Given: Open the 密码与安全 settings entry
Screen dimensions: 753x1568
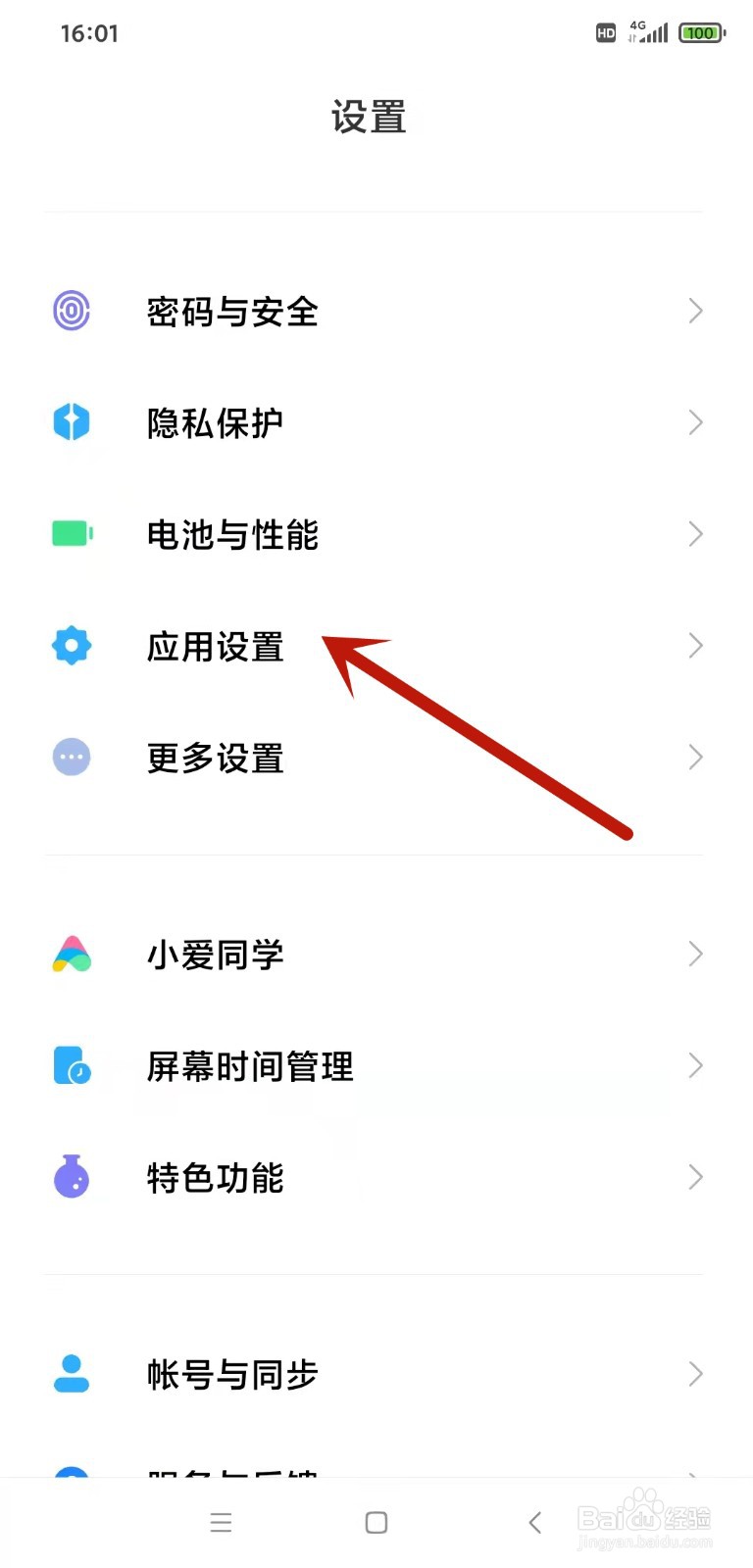Looking at the screenshot, I should 231,311.
